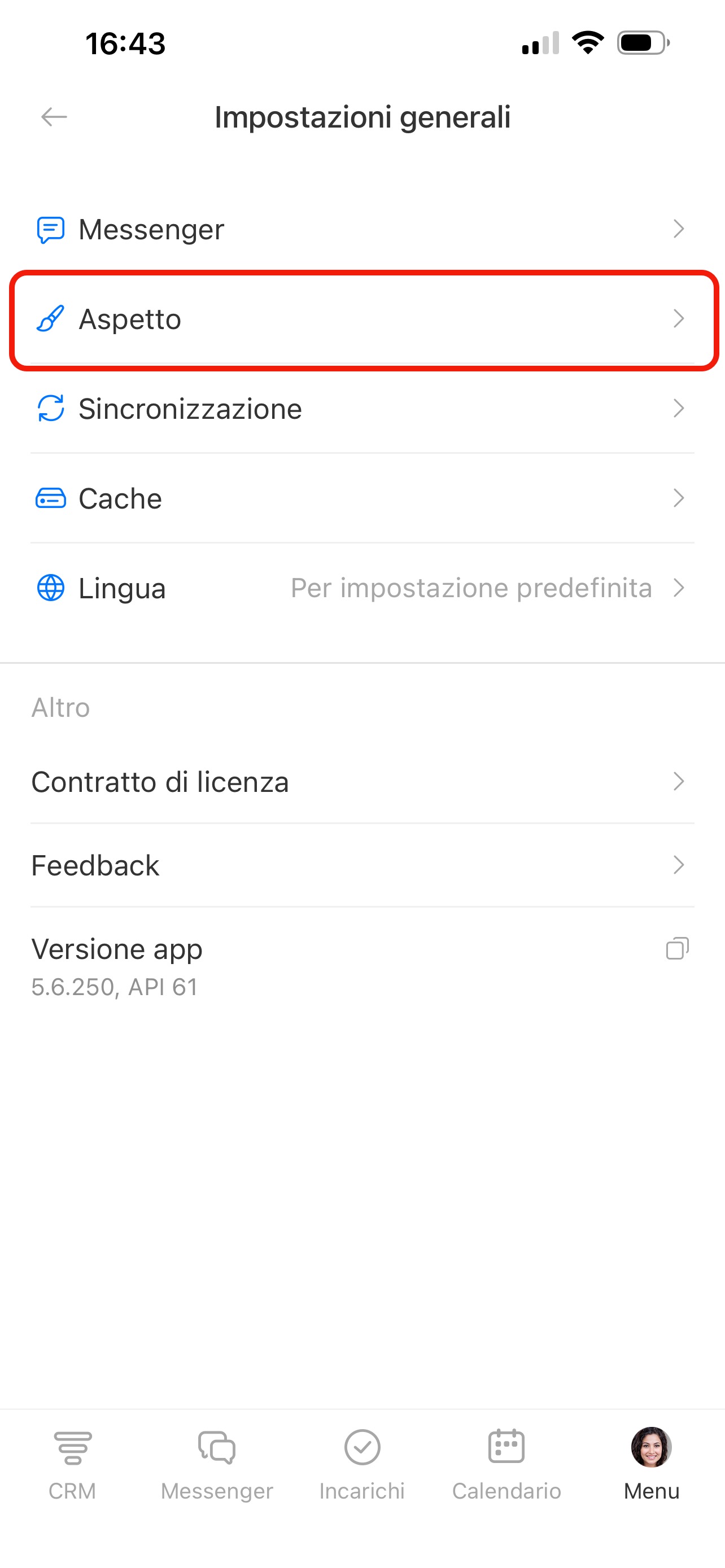725x1568 pixels.
Task: Open Sincronizzazione settings
Action: pos(361,409)
